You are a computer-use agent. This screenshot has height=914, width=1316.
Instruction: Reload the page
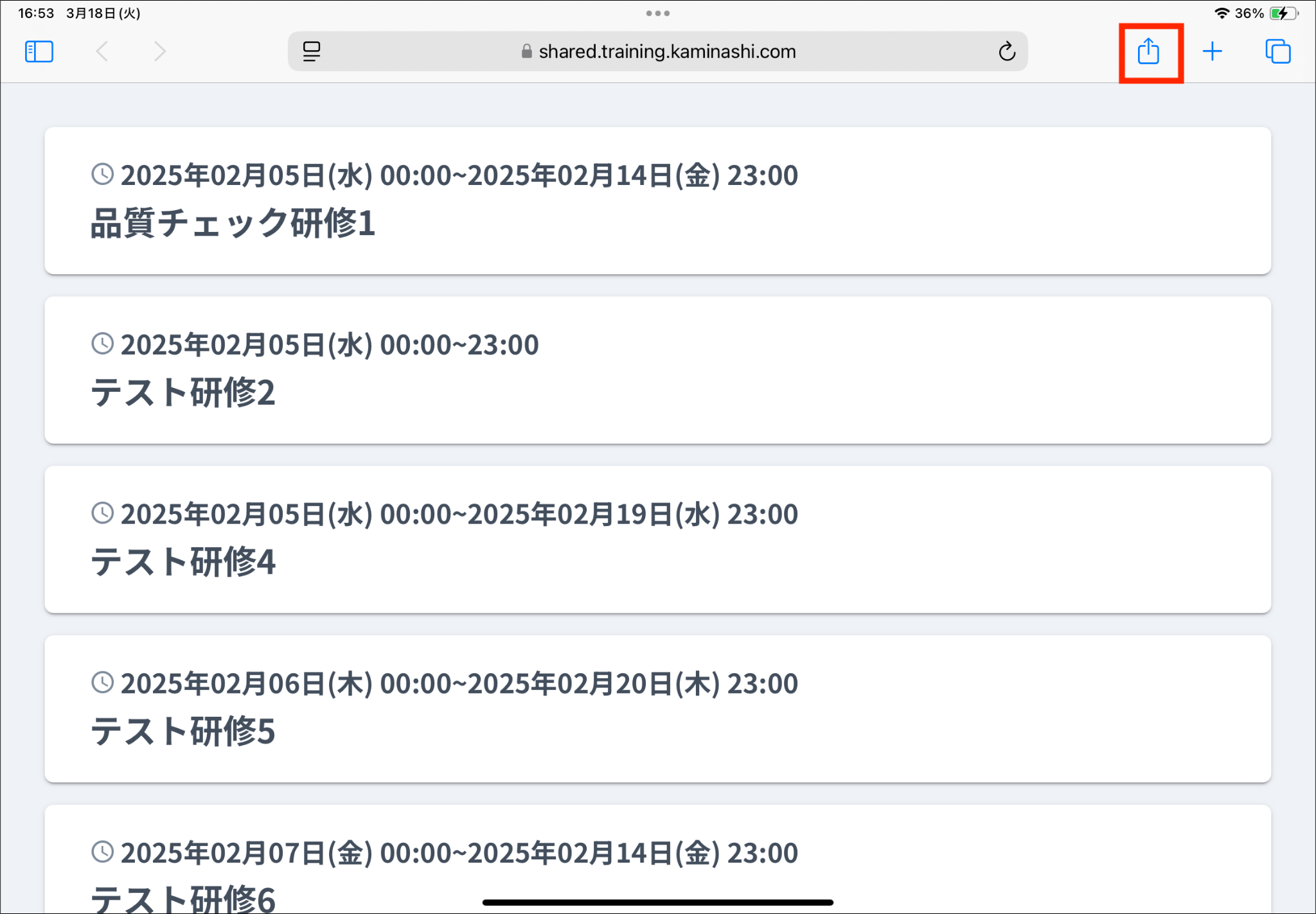[x=1006, y=51]
